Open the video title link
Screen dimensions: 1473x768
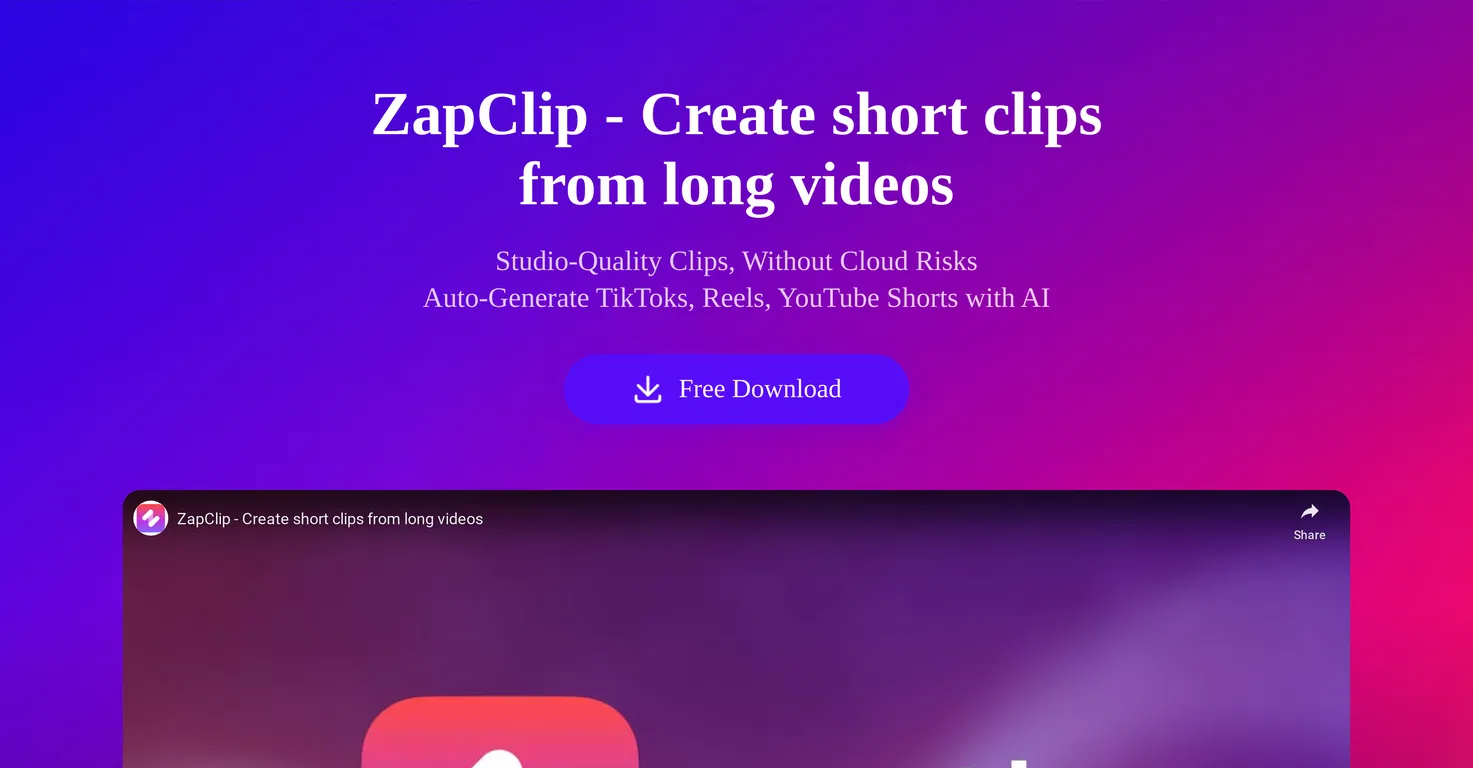tap(330, 519)
